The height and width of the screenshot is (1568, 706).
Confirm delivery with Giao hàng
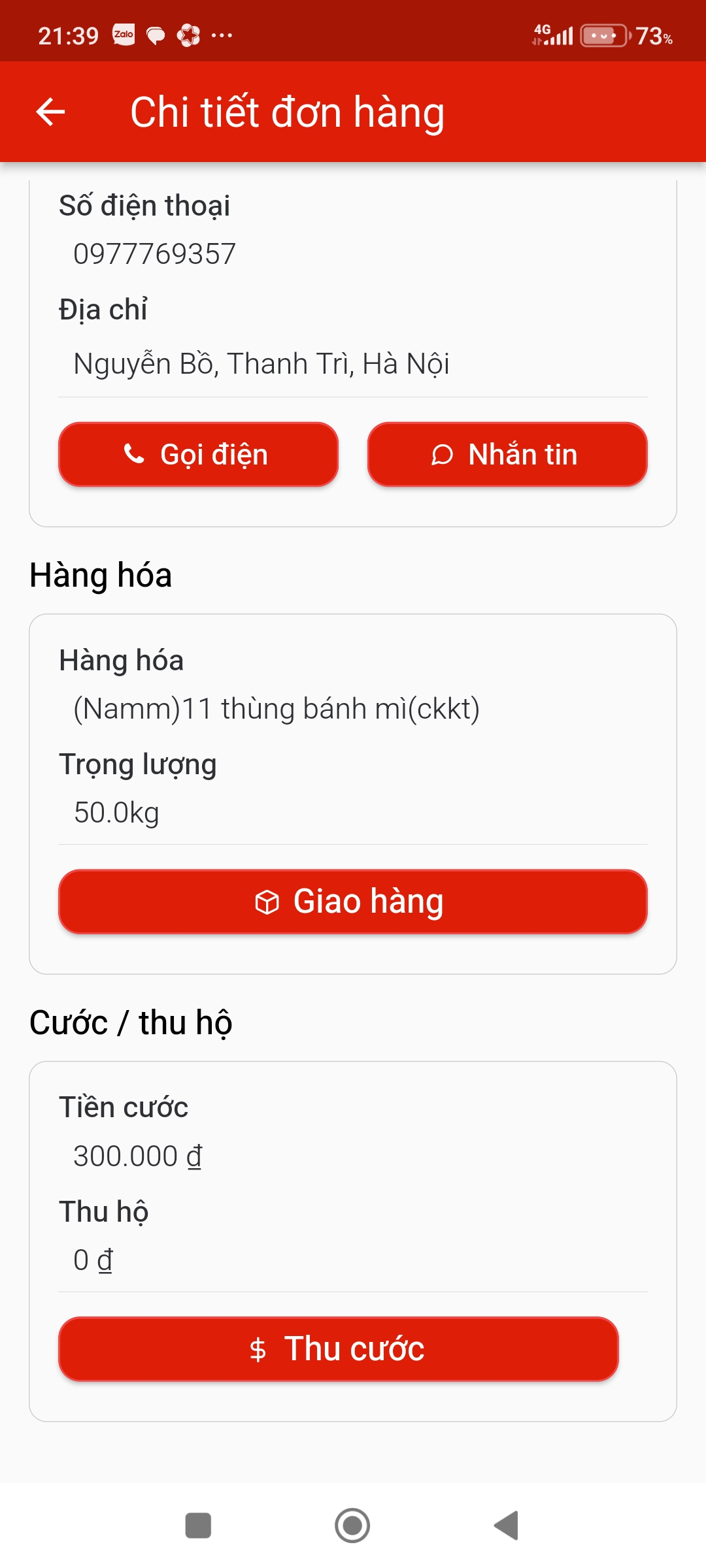(353, 902)
